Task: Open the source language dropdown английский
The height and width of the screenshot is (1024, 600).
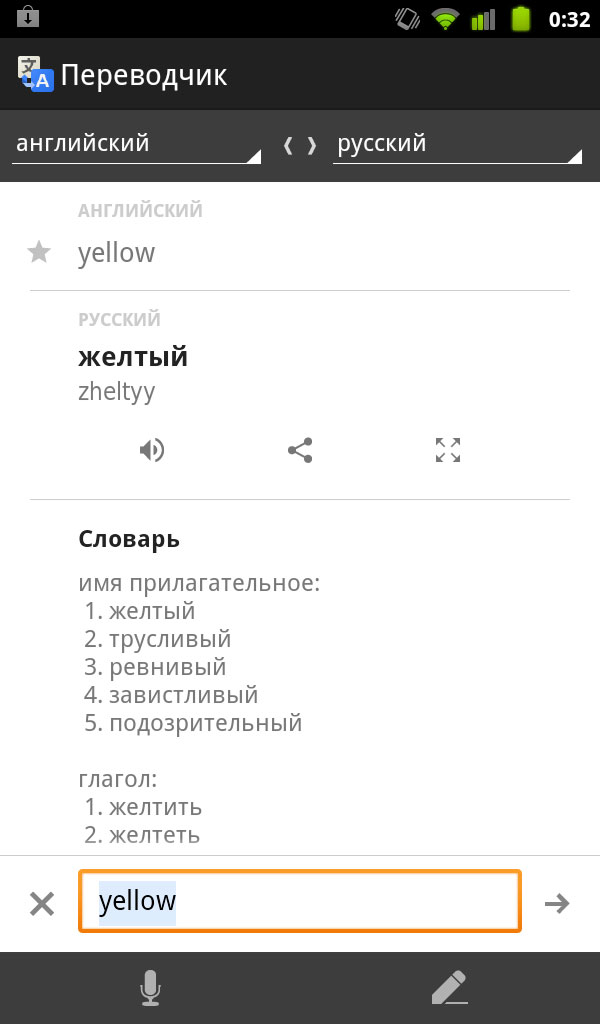Action: 136,145
